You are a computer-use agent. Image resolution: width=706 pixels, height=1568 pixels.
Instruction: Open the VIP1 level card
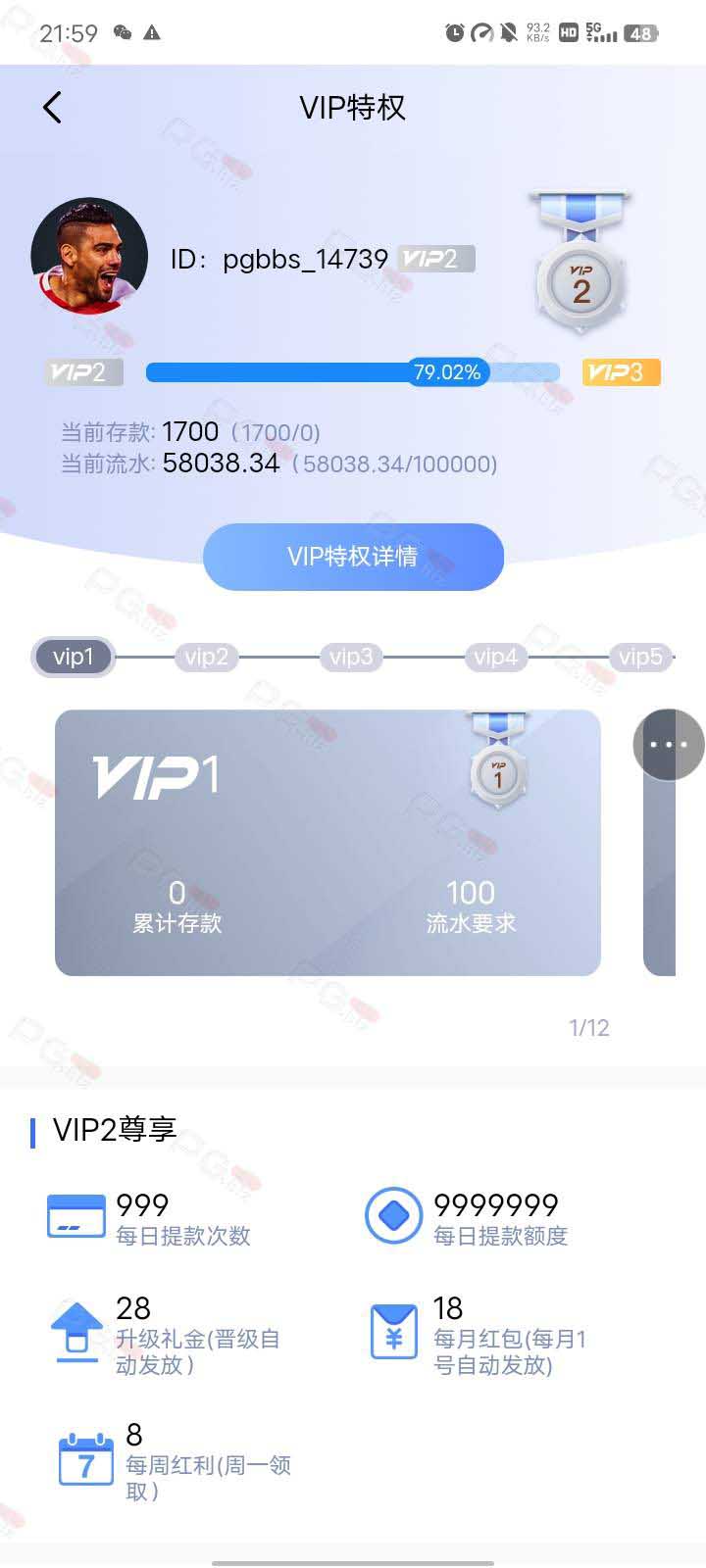[328, 843]
